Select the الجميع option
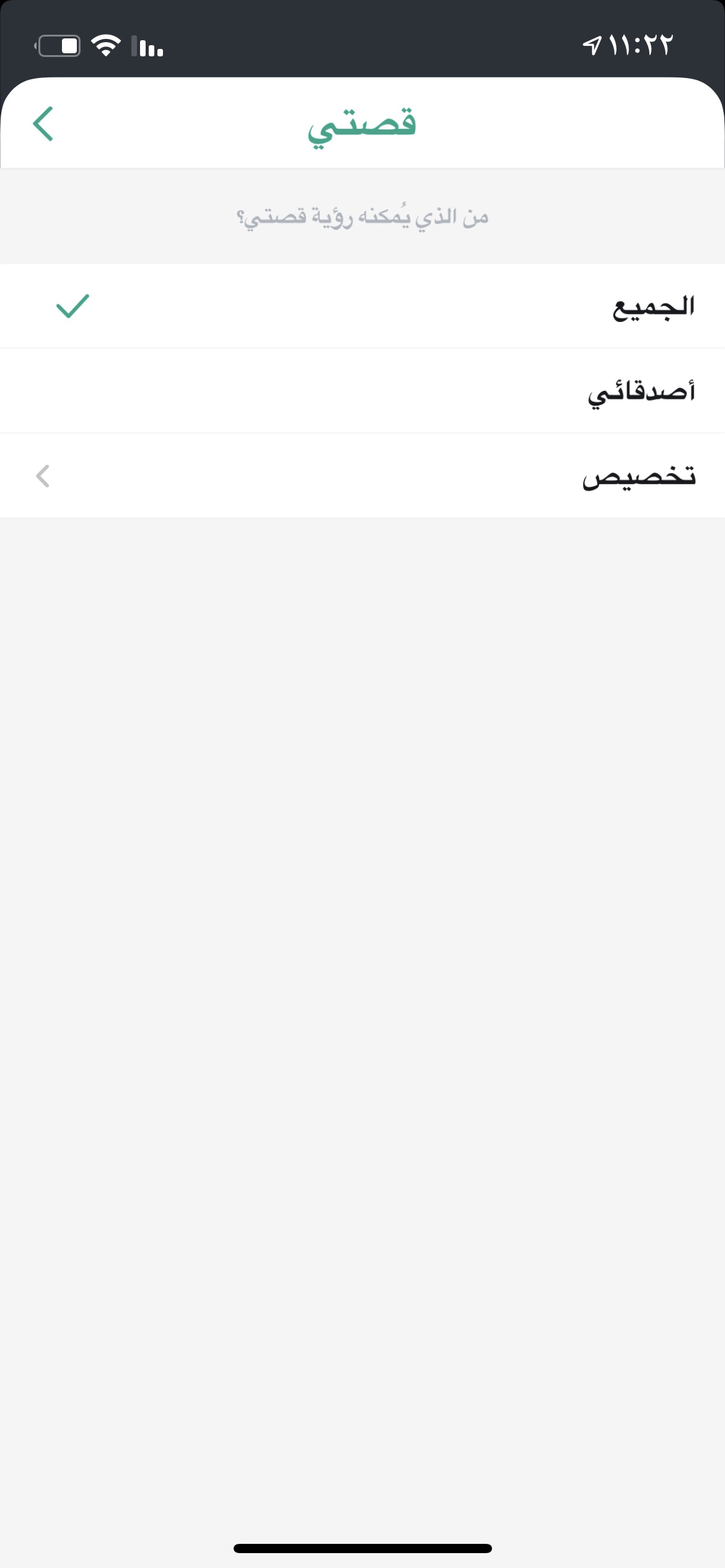 pos(362,306)
